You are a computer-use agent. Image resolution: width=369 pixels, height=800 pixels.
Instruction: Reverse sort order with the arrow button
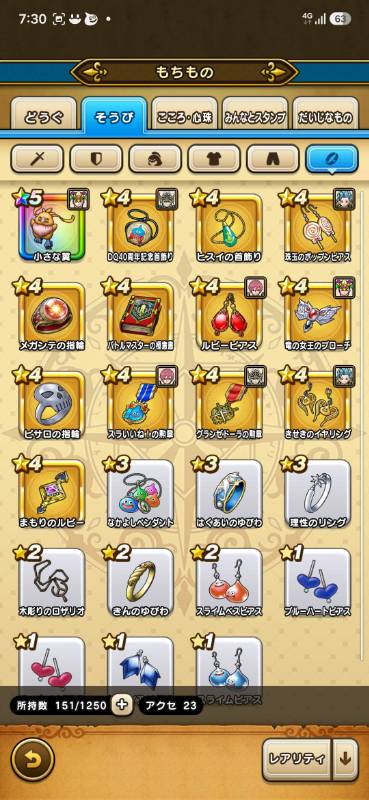tap(346, 759)
